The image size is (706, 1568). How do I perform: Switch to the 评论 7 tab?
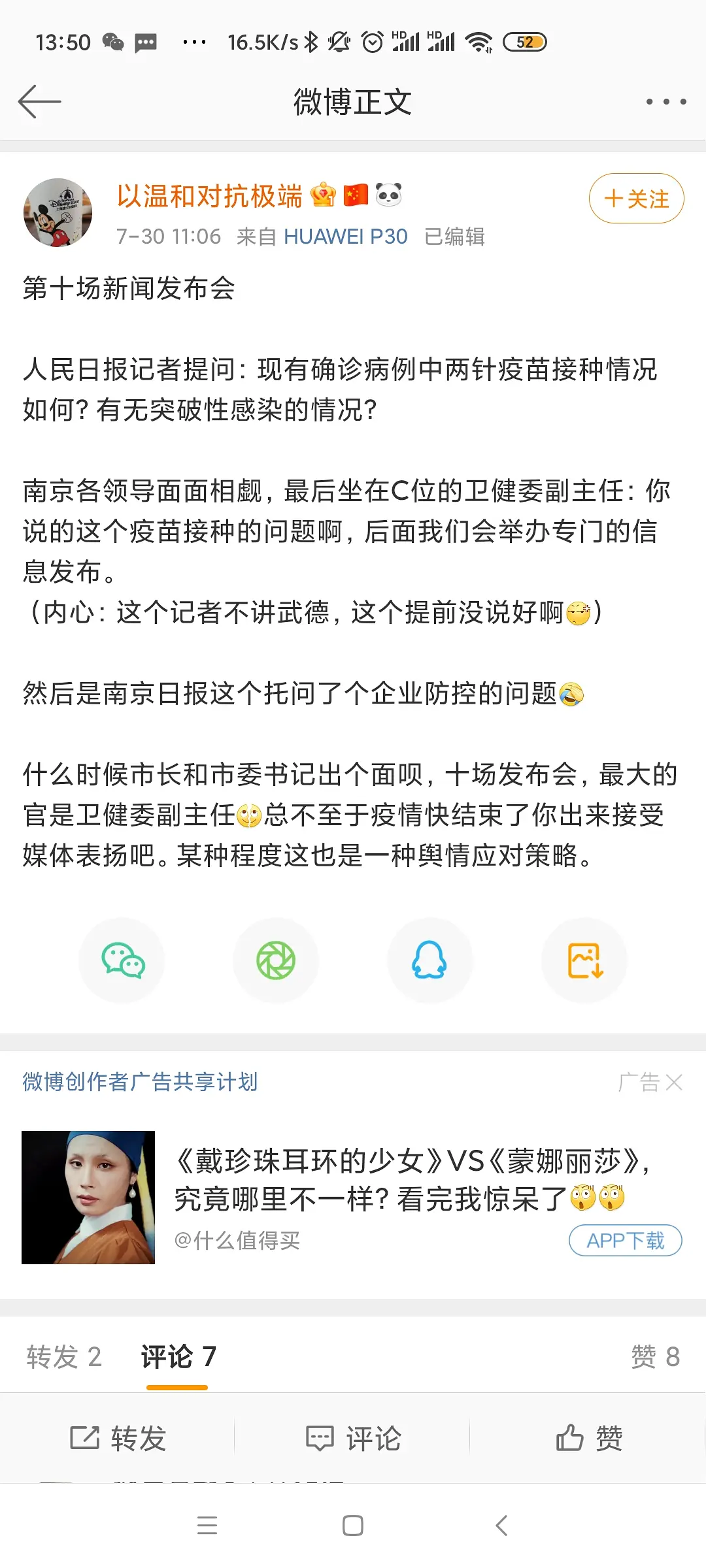point(178,1357)
